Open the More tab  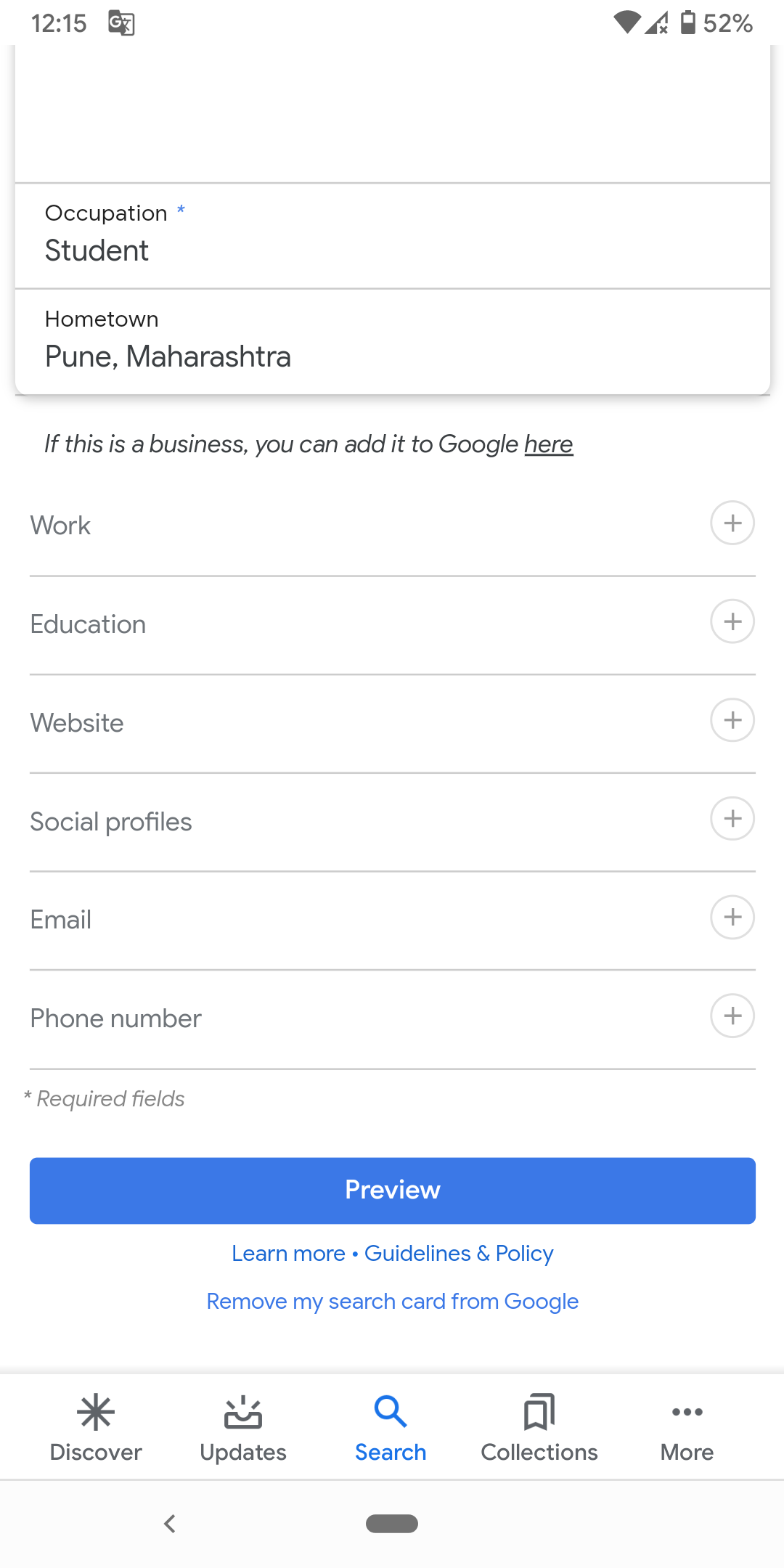[687, 1427]
